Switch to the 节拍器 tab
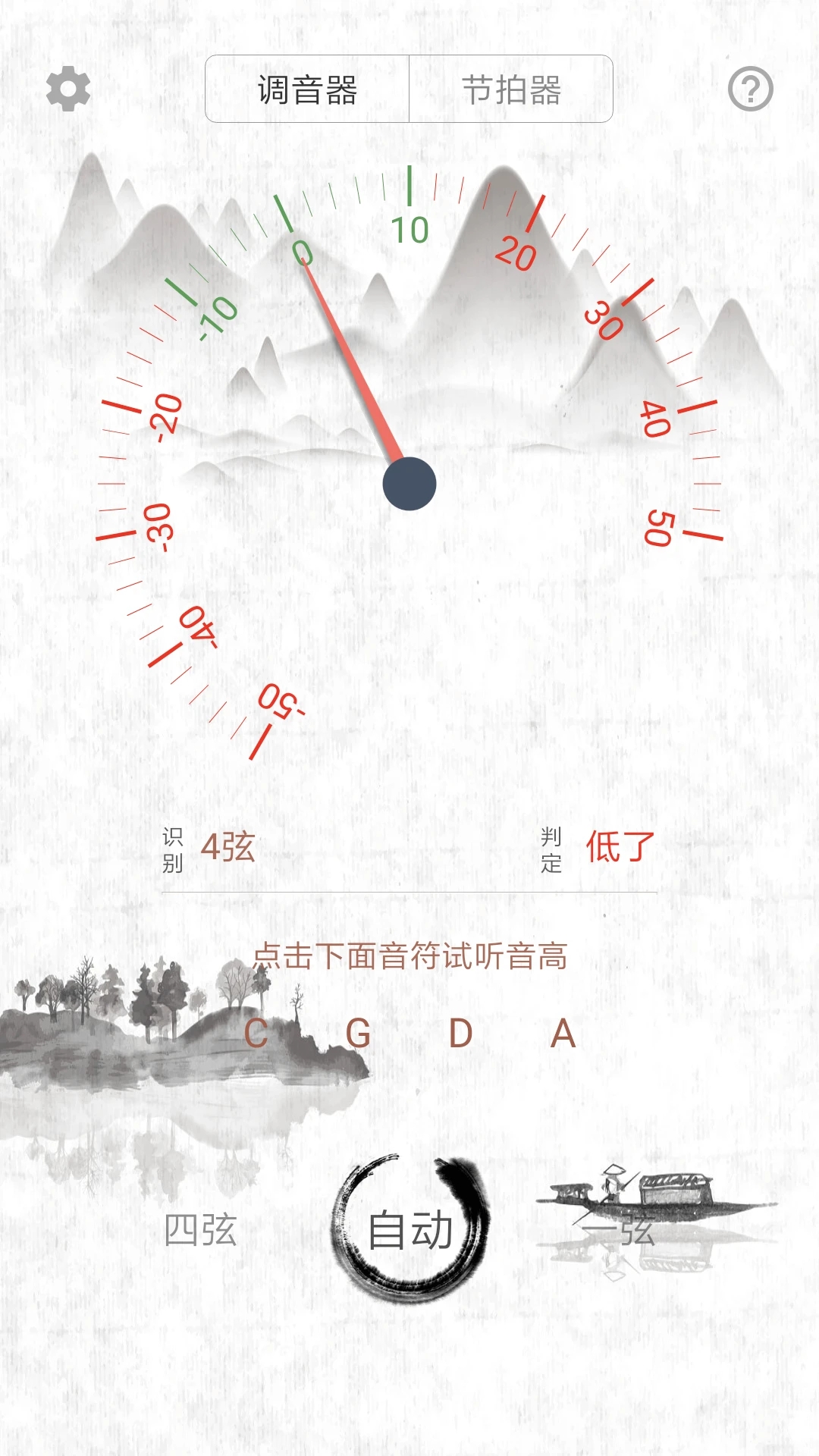 511,89
